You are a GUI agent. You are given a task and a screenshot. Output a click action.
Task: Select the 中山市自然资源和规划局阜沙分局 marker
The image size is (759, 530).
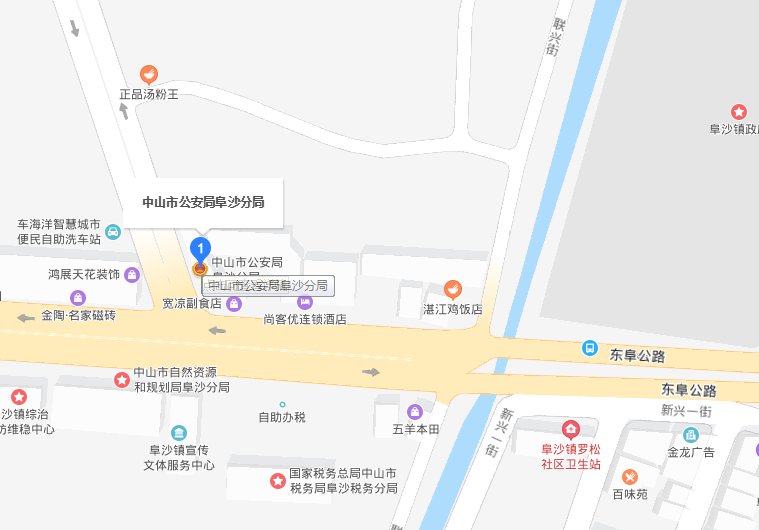pyautogui.click(x=121, y=380)
